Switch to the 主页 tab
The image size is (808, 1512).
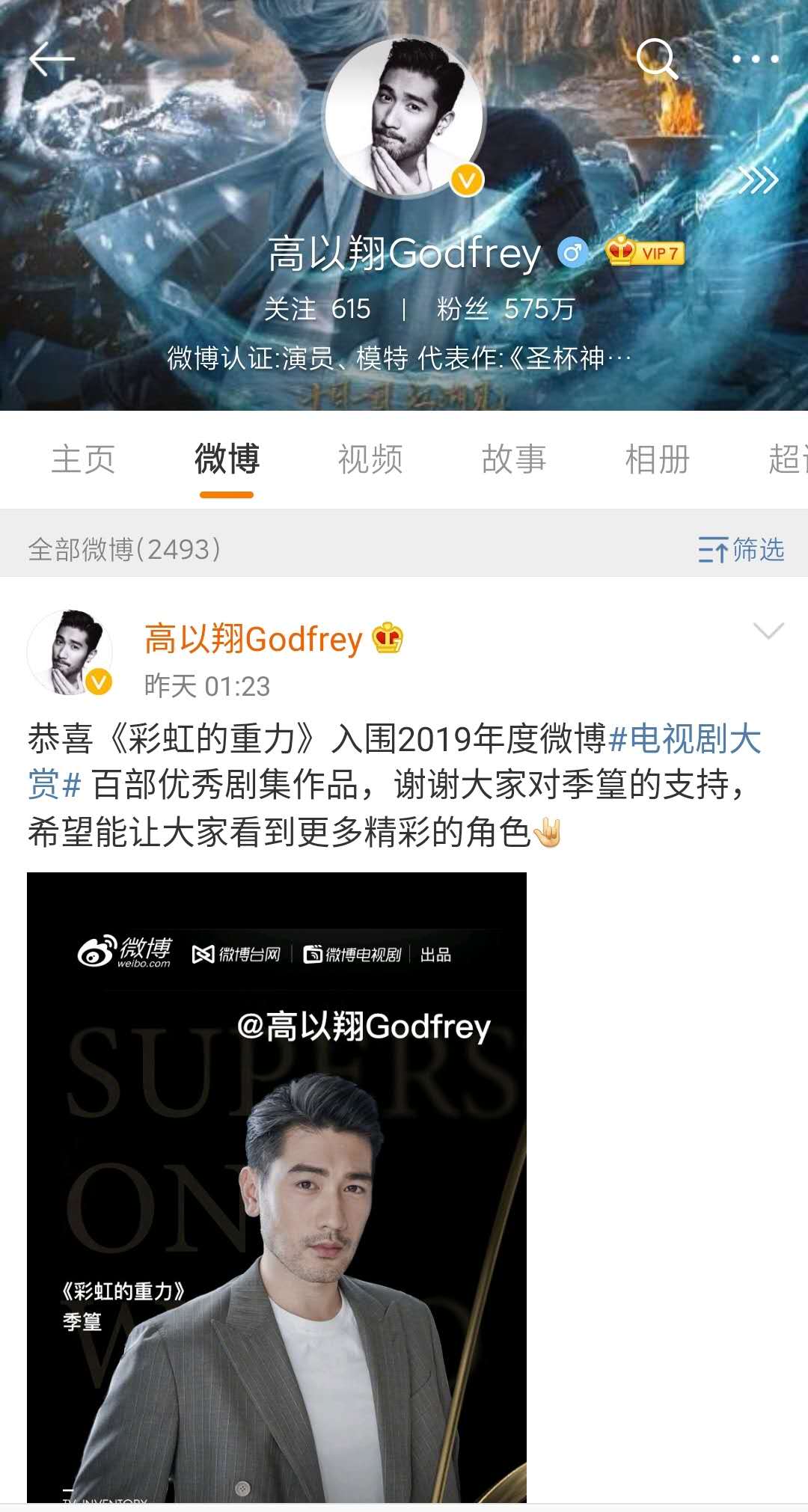83,459
